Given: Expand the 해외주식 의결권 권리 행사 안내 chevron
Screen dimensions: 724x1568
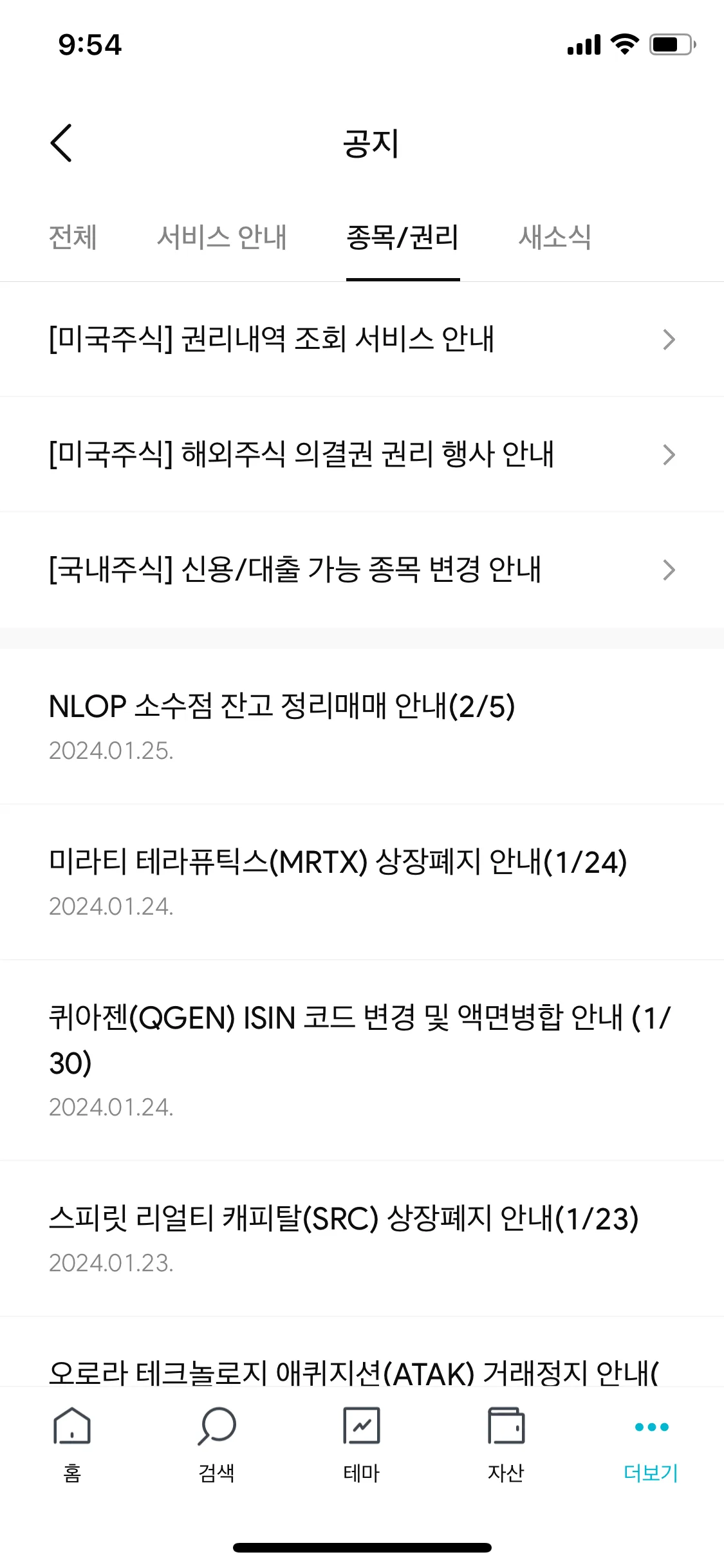Looking at the screenshot, I should 669,454.
